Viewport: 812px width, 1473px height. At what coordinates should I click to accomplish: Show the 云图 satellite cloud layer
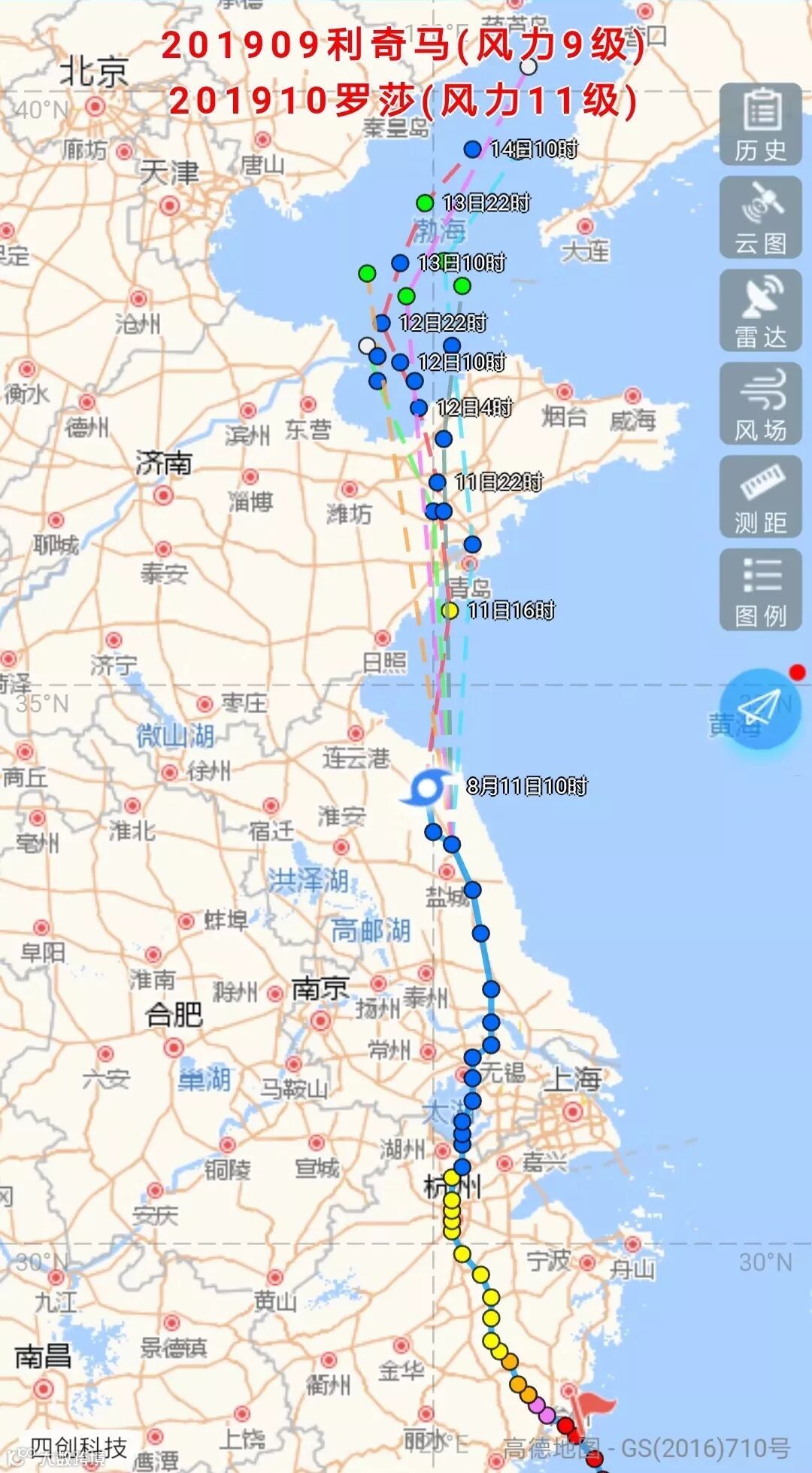click(x=760, y=218)
